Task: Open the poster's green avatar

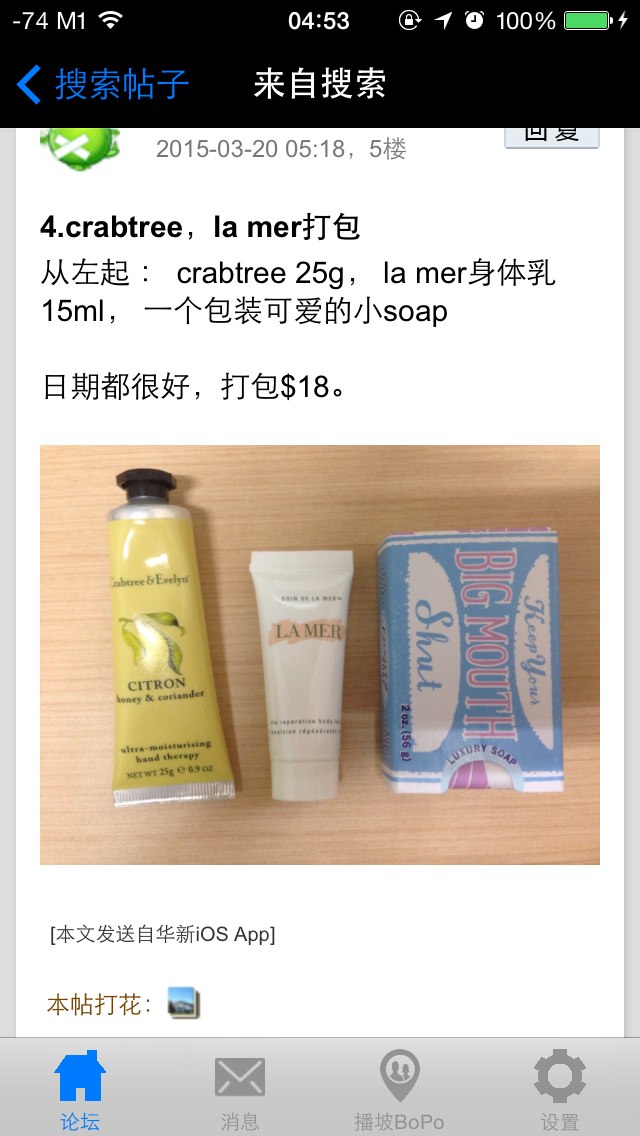Action: tap(80, 146)
